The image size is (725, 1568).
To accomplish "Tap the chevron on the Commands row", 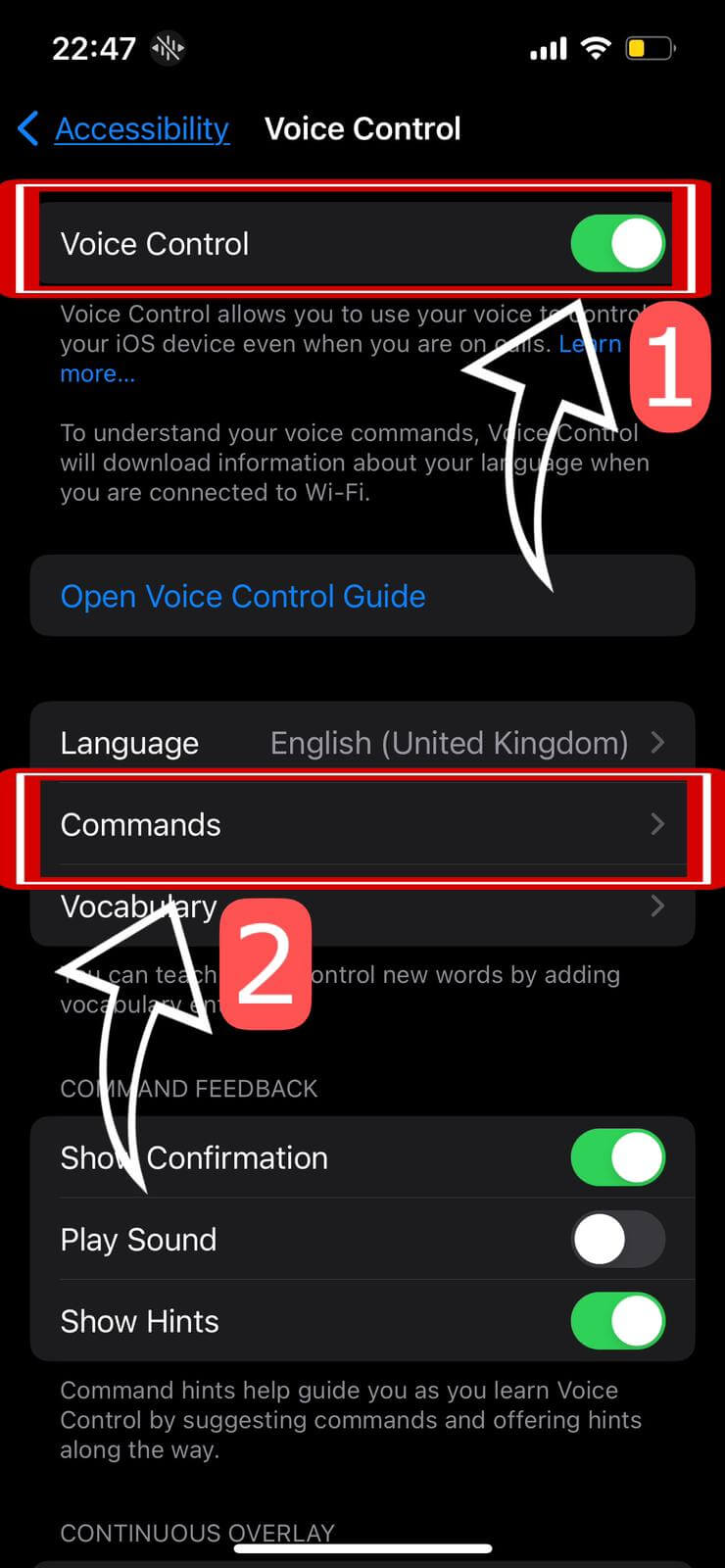I will [x=657, y=824].
